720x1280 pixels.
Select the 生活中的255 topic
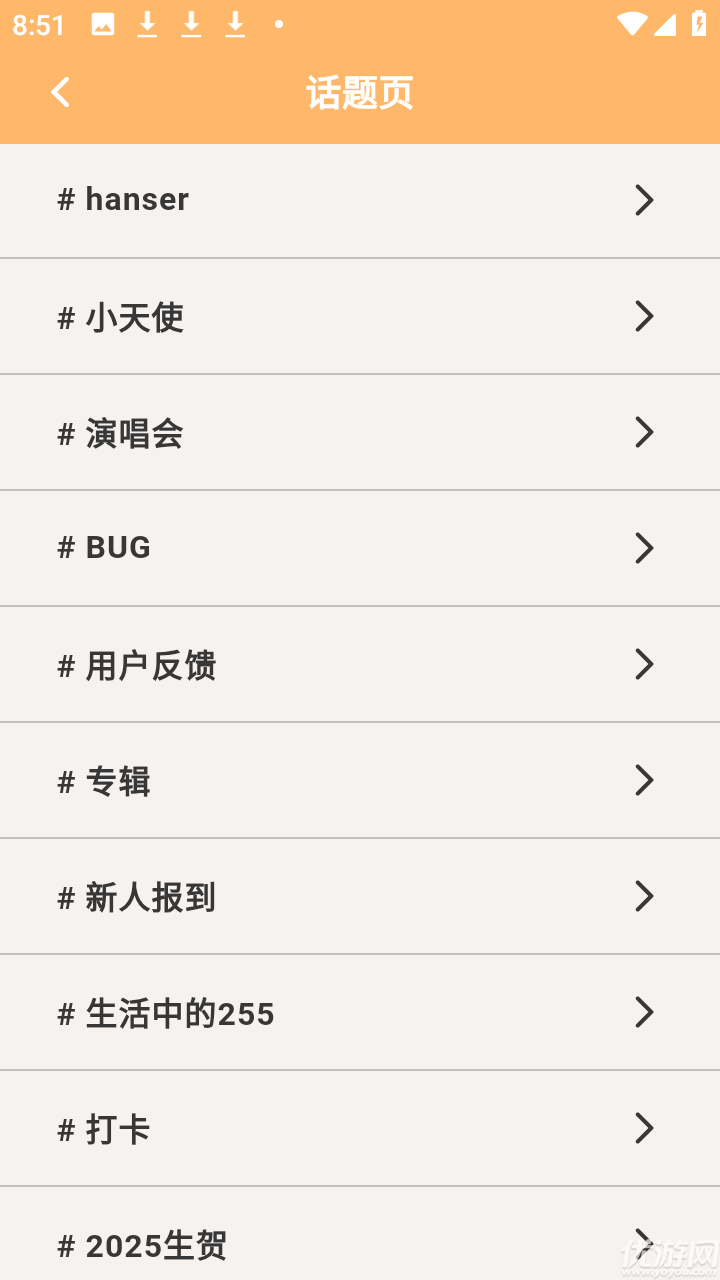click(360, 1012)
